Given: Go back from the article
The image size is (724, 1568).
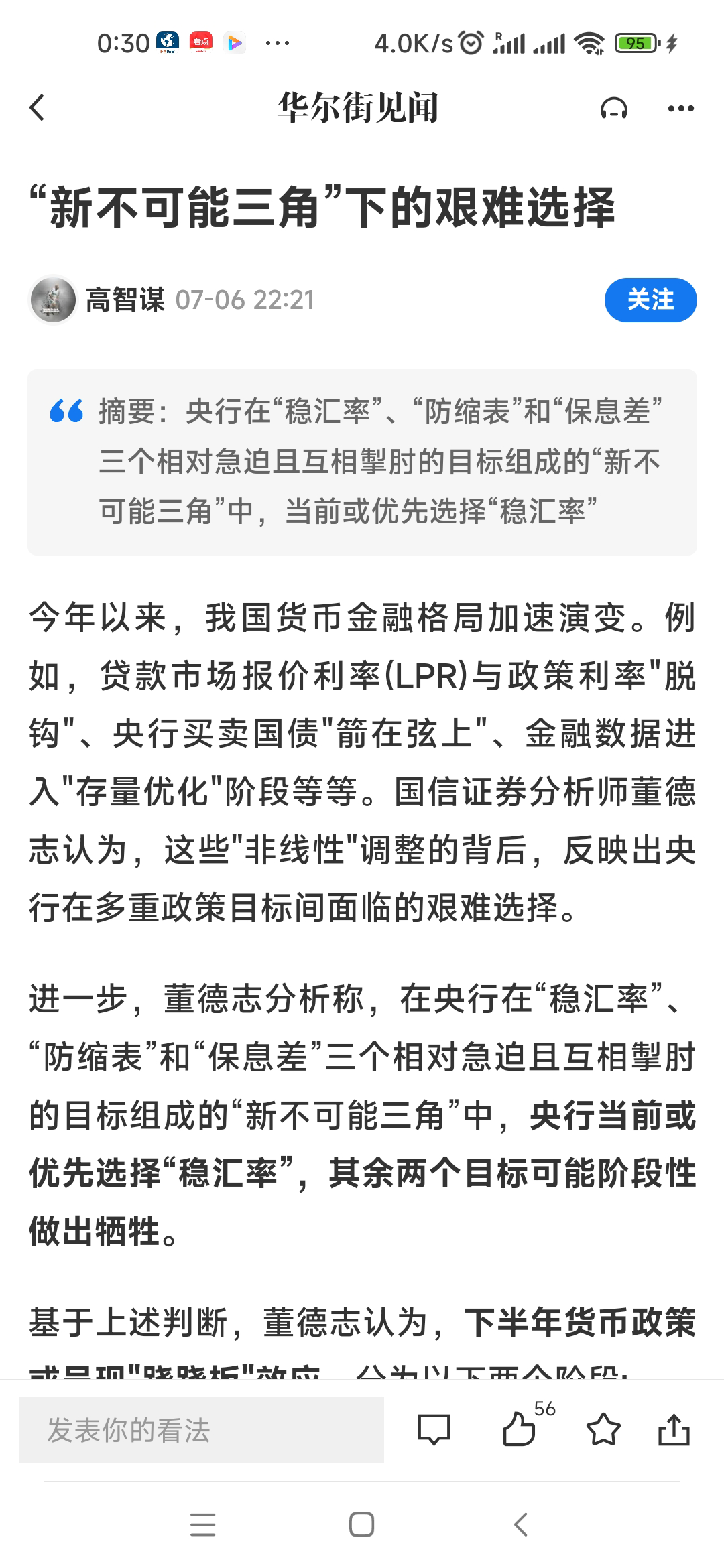Looking at the screenshot, I should pyautogui.click(x=38, y=108).
